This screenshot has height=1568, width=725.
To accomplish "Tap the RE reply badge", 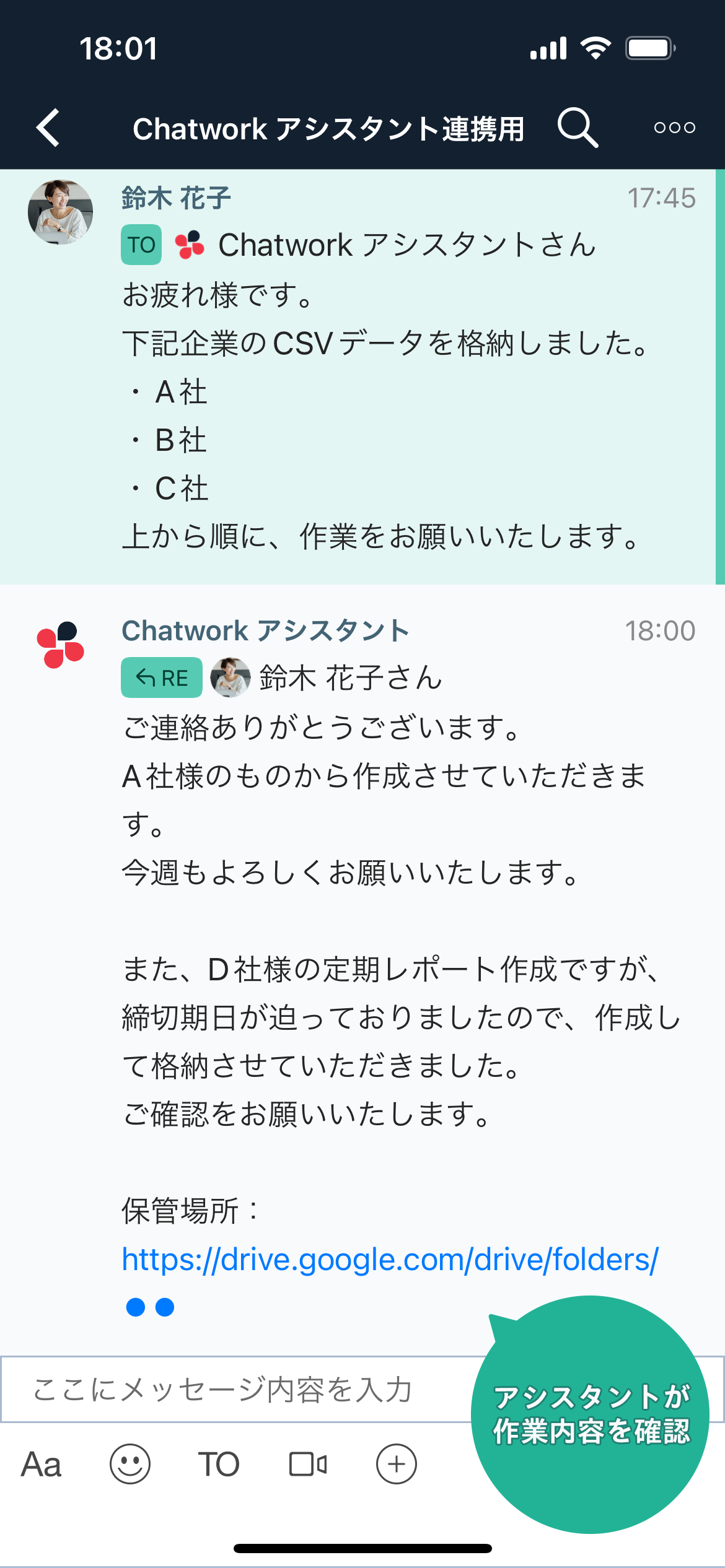I will pos(161,677).
